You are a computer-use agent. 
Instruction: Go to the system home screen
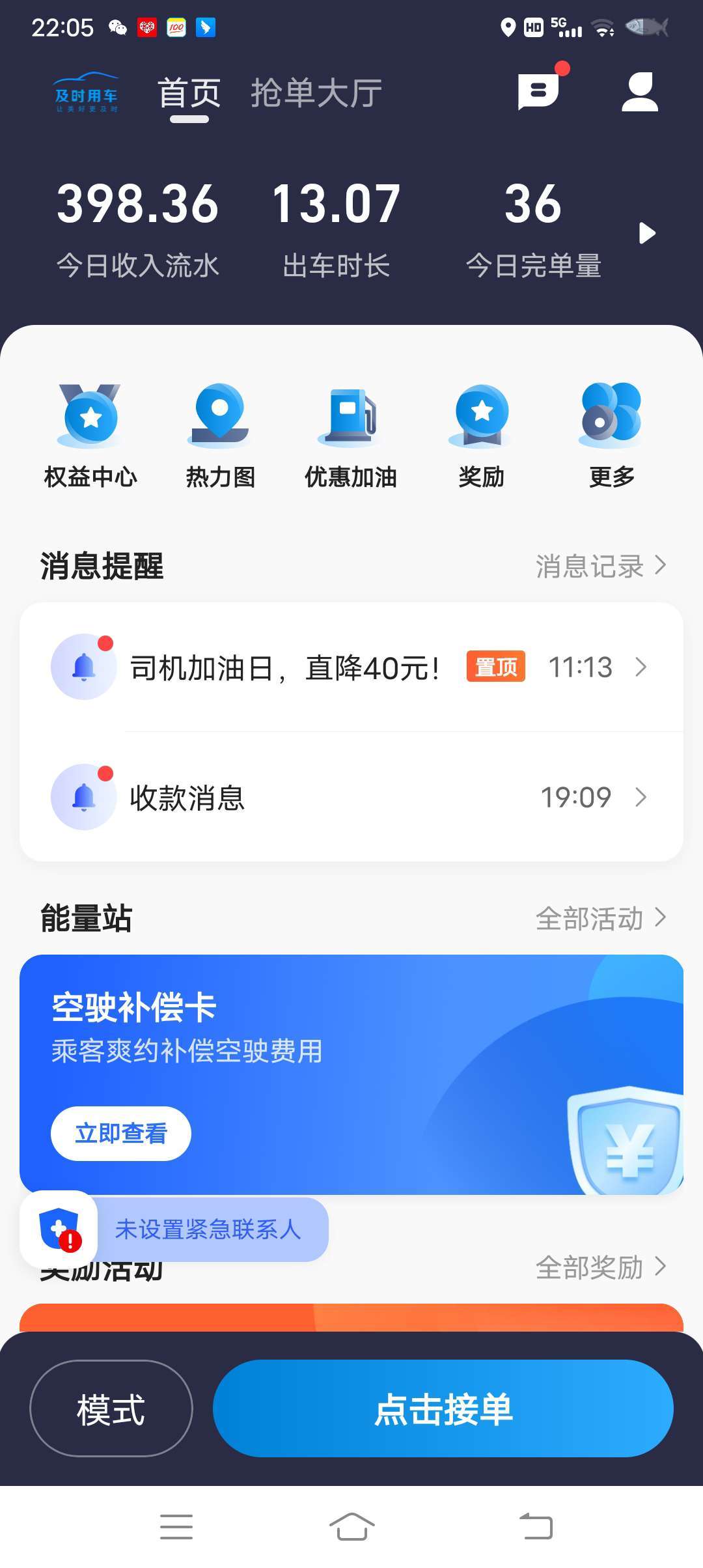point(351,1526)
